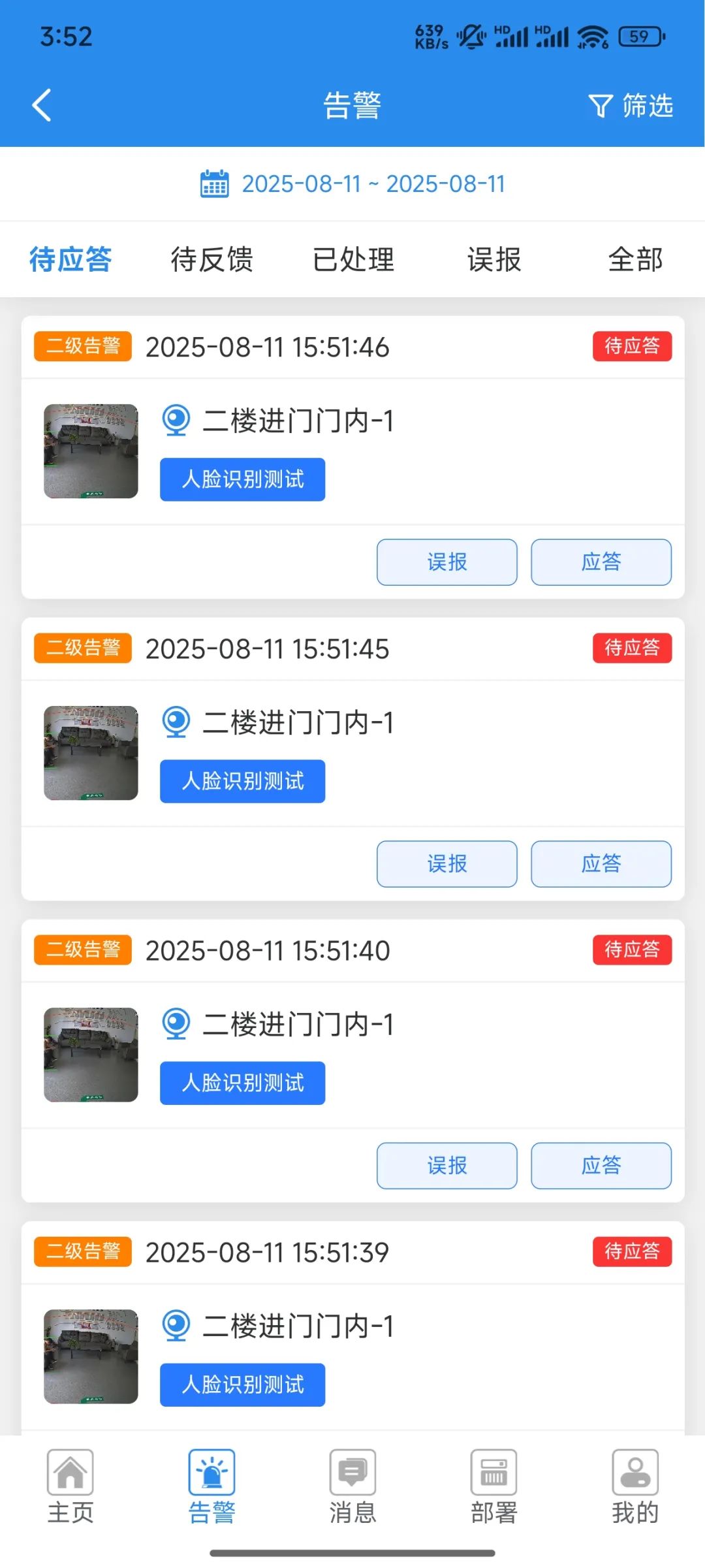Show the 全部 alarms tab
The image size is (705, 1568).
635,259
